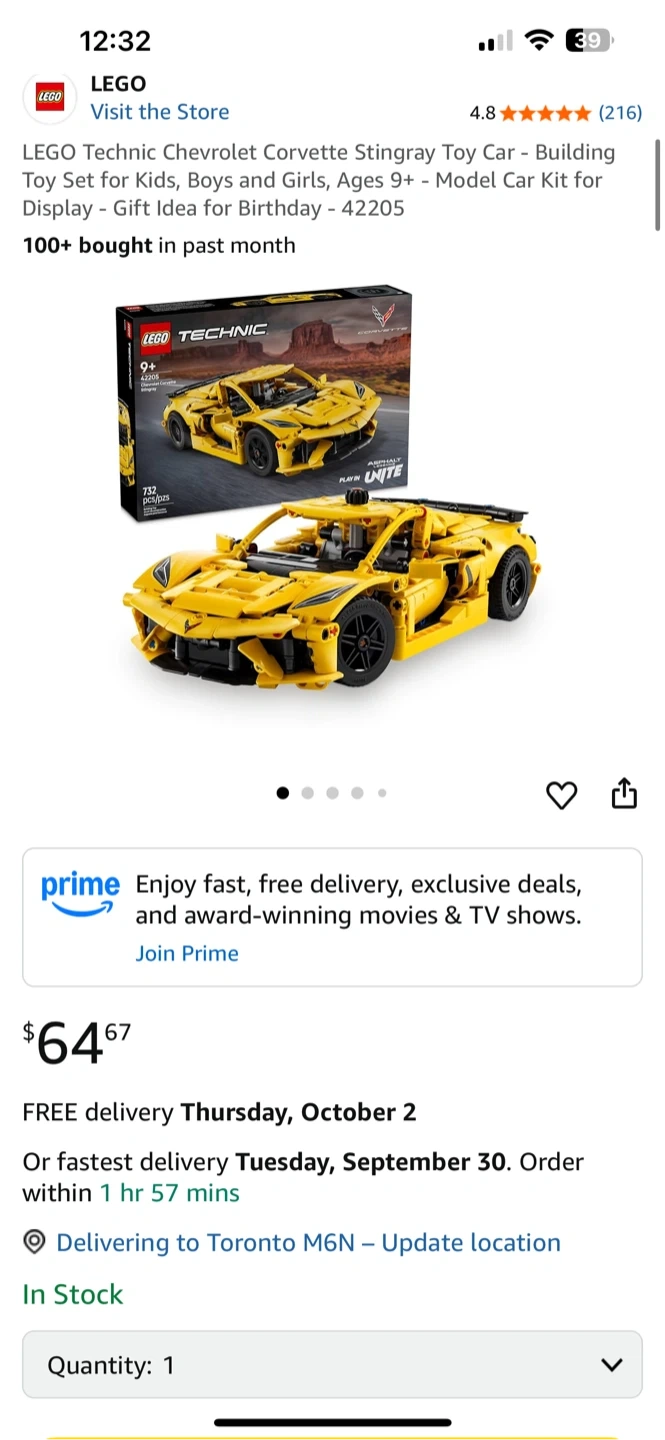665x1440 pixels.
Task: Tap the image carousel page dots
Action: point(331,793)
